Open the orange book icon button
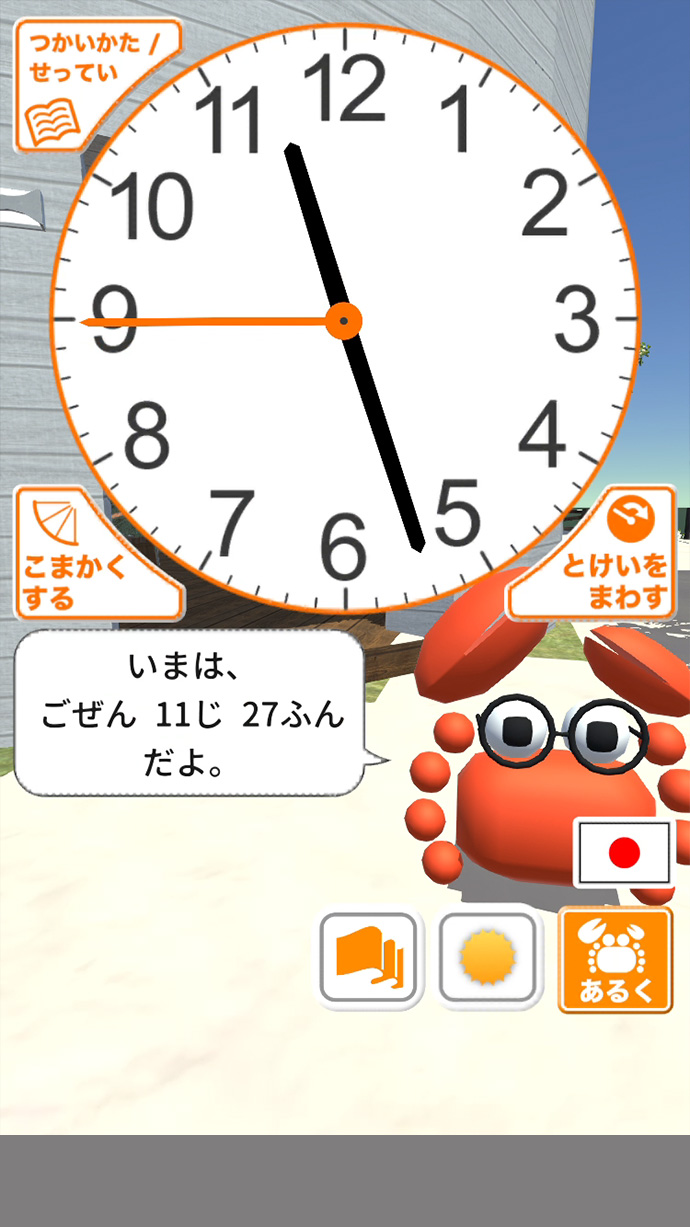Image resolution: width=690 pixels, height=1227 pixels. coord(368,960)
